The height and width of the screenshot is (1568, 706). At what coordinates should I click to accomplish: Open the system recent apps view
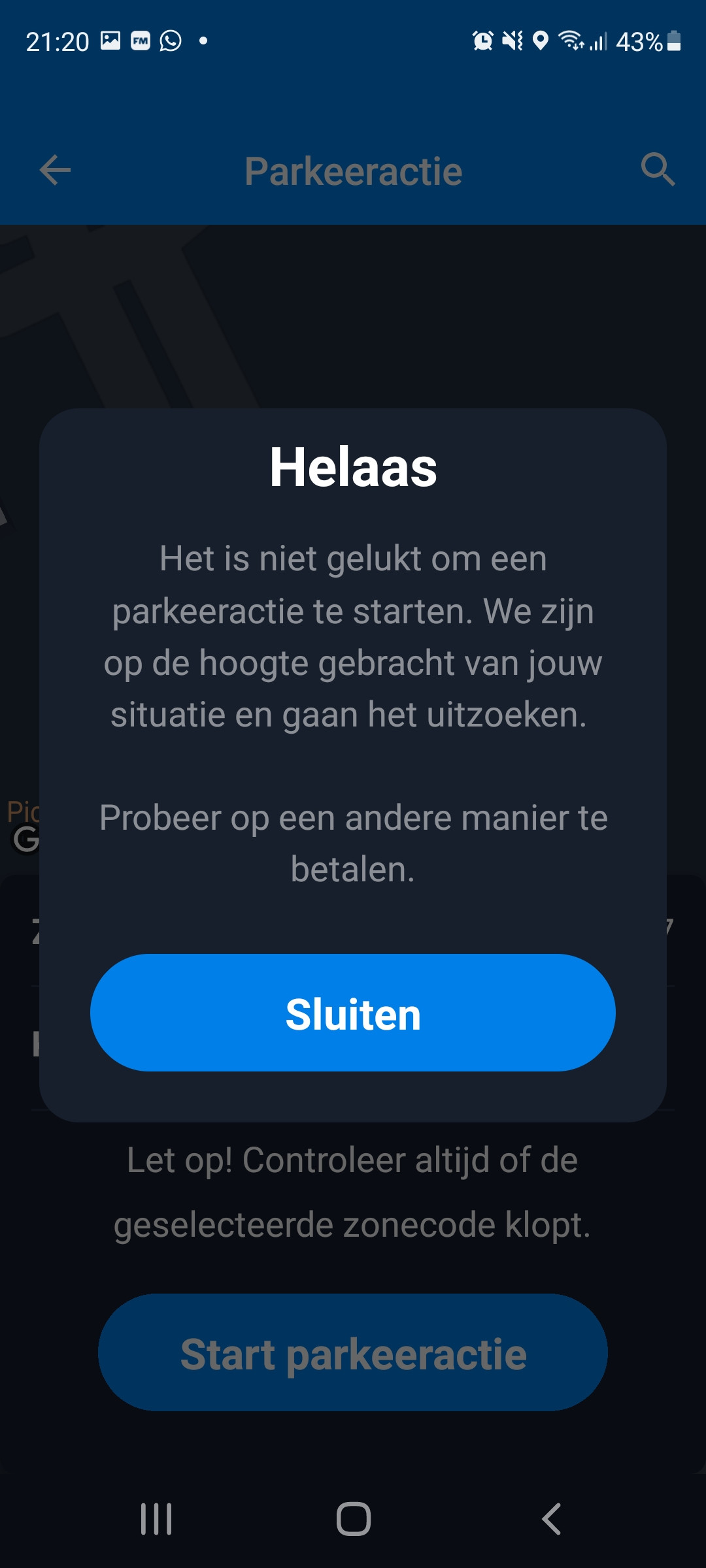pos(156,1519)
